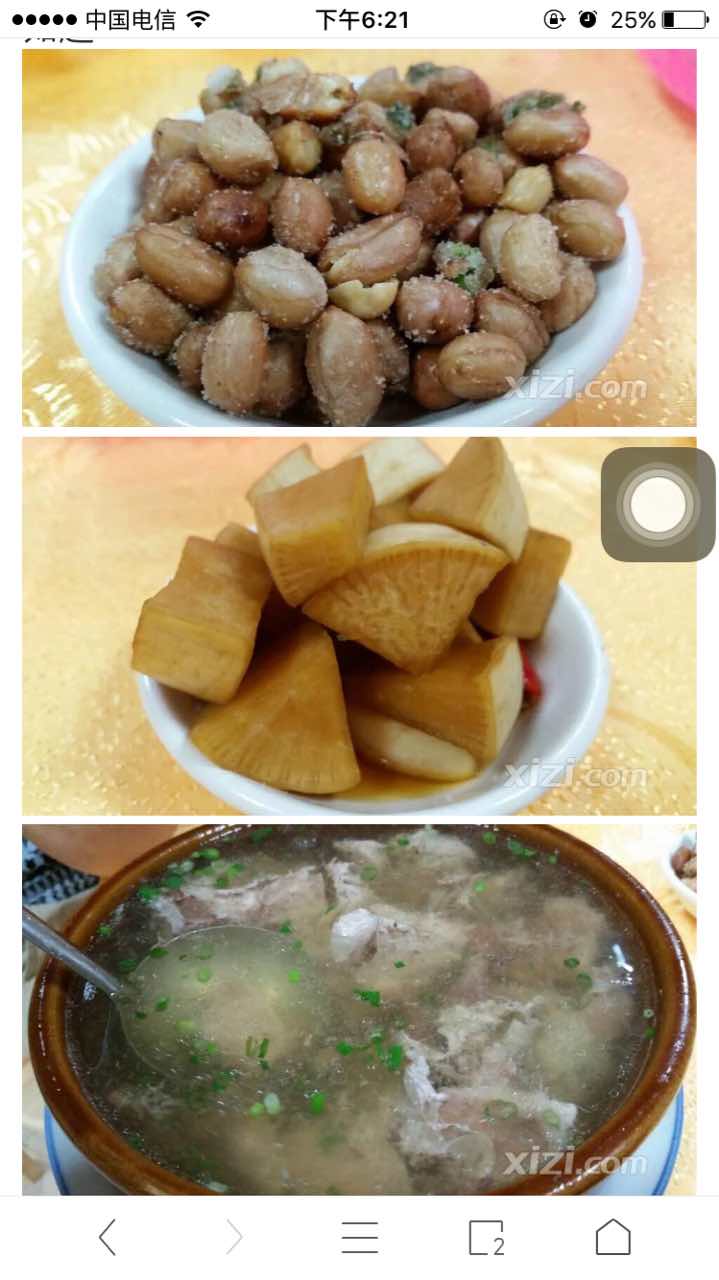The height and width of the screenshot is (1280, 719).
Task: Return to the browser home page
Action: 613,1237
